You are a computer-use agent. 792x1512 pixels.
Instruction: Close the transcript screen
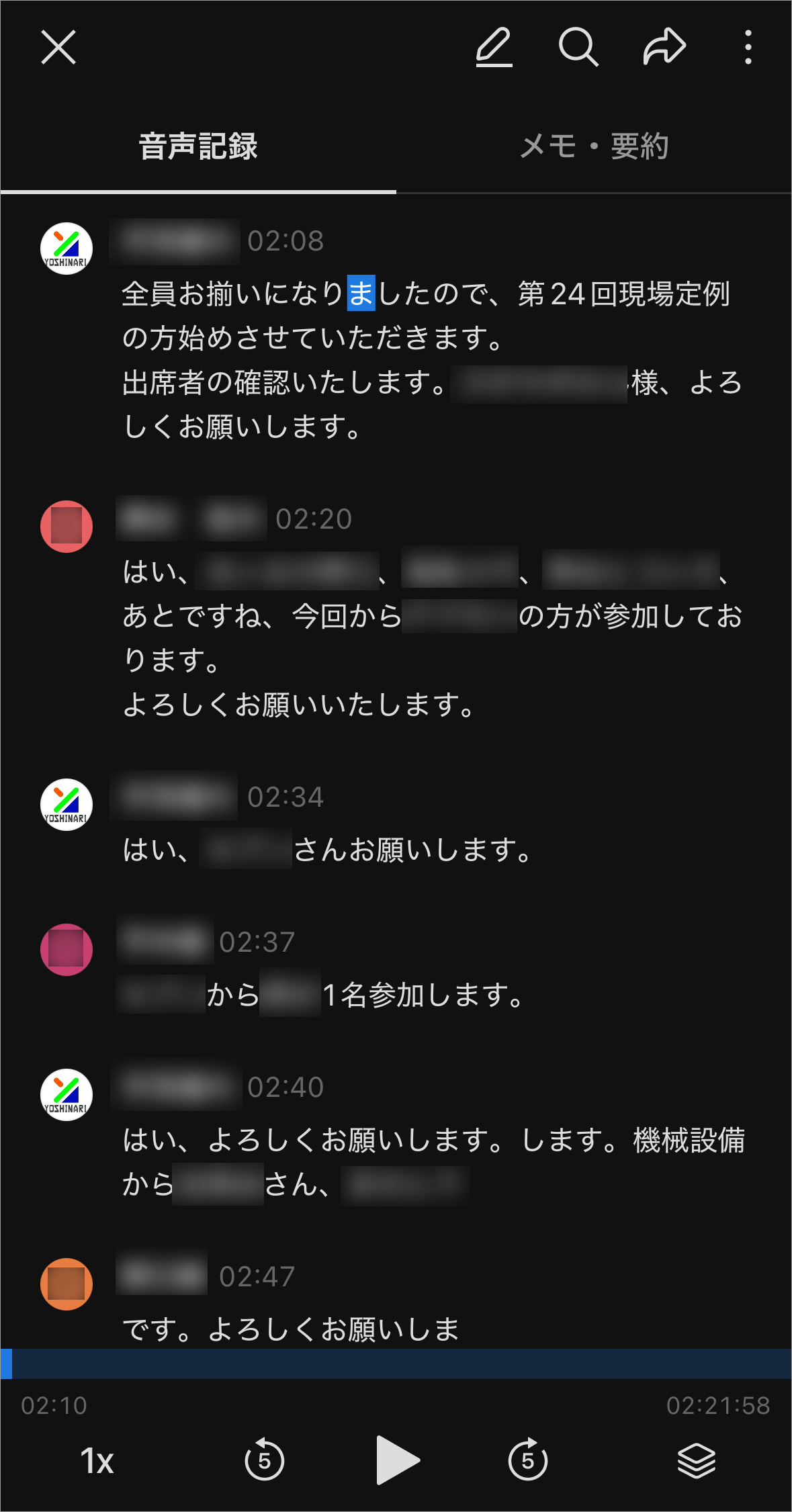click(x=58, y=47)
